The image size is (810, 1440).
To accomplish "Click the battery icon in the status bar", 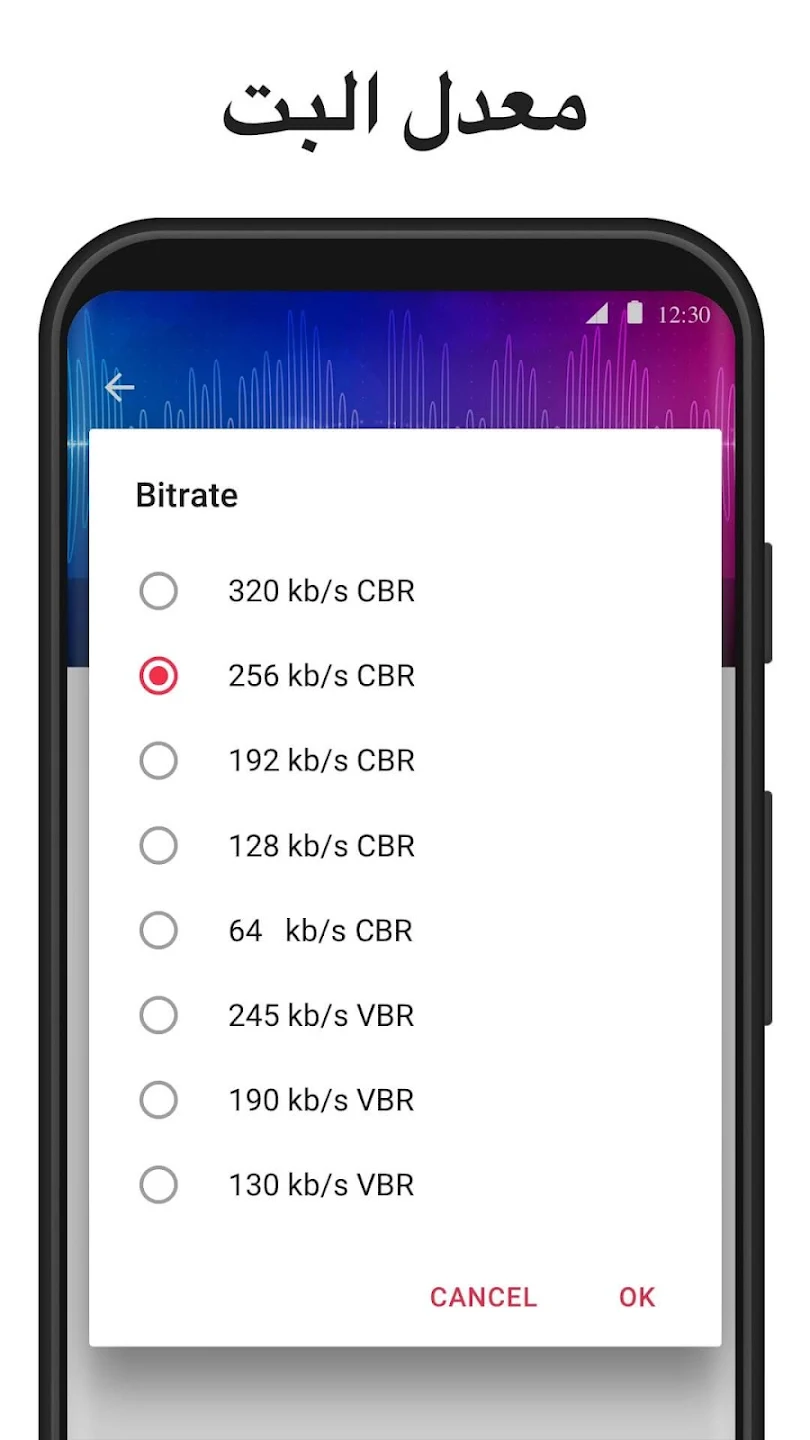I will point(637,313).
